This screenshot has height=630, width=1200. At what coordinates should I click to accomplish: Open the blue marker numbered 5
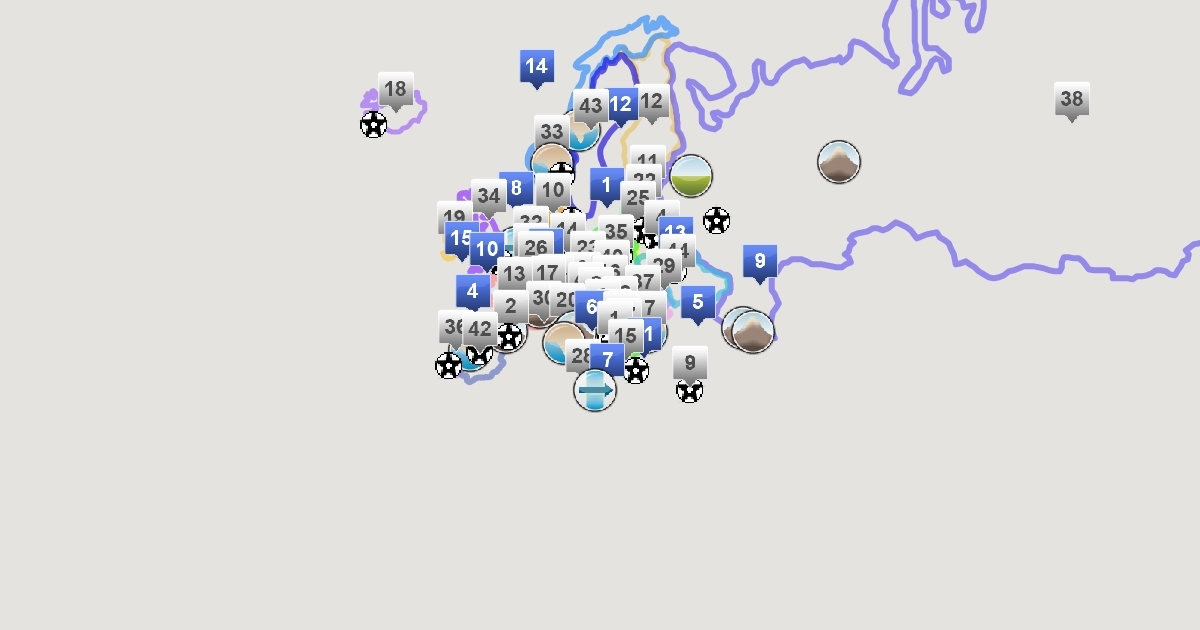click(x=698, y=301)
